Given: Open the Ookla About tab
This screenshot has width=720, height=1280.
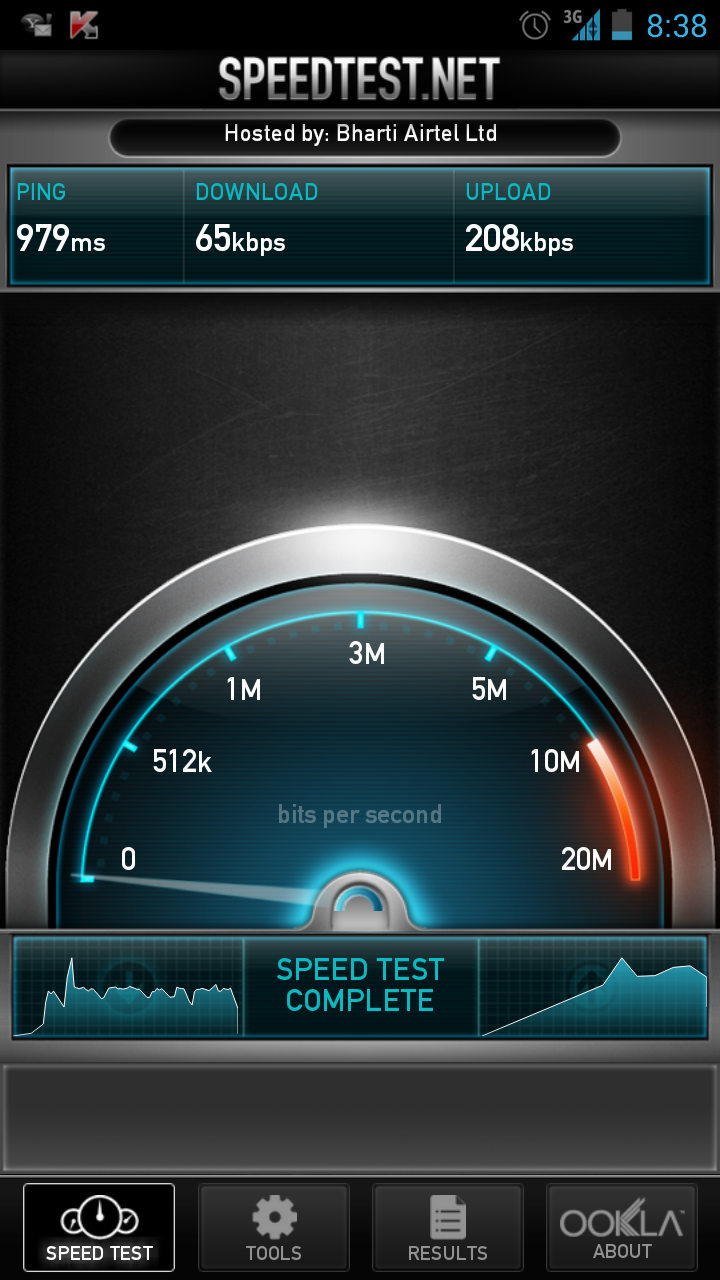Looking at the screenshot, I should (621, 1227).
